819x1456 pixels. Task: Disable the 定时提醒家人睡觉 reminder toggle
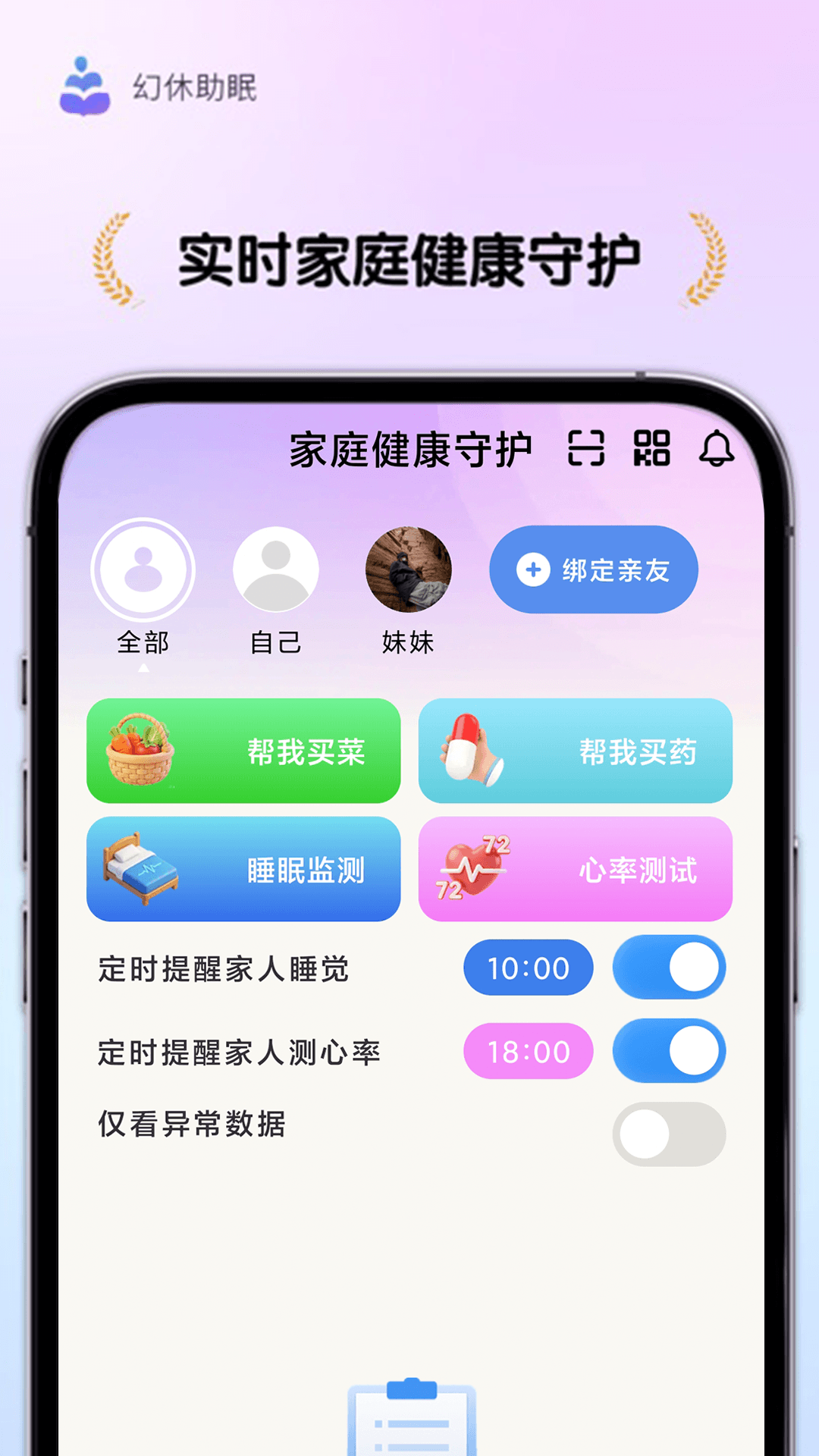click(668, 968)
